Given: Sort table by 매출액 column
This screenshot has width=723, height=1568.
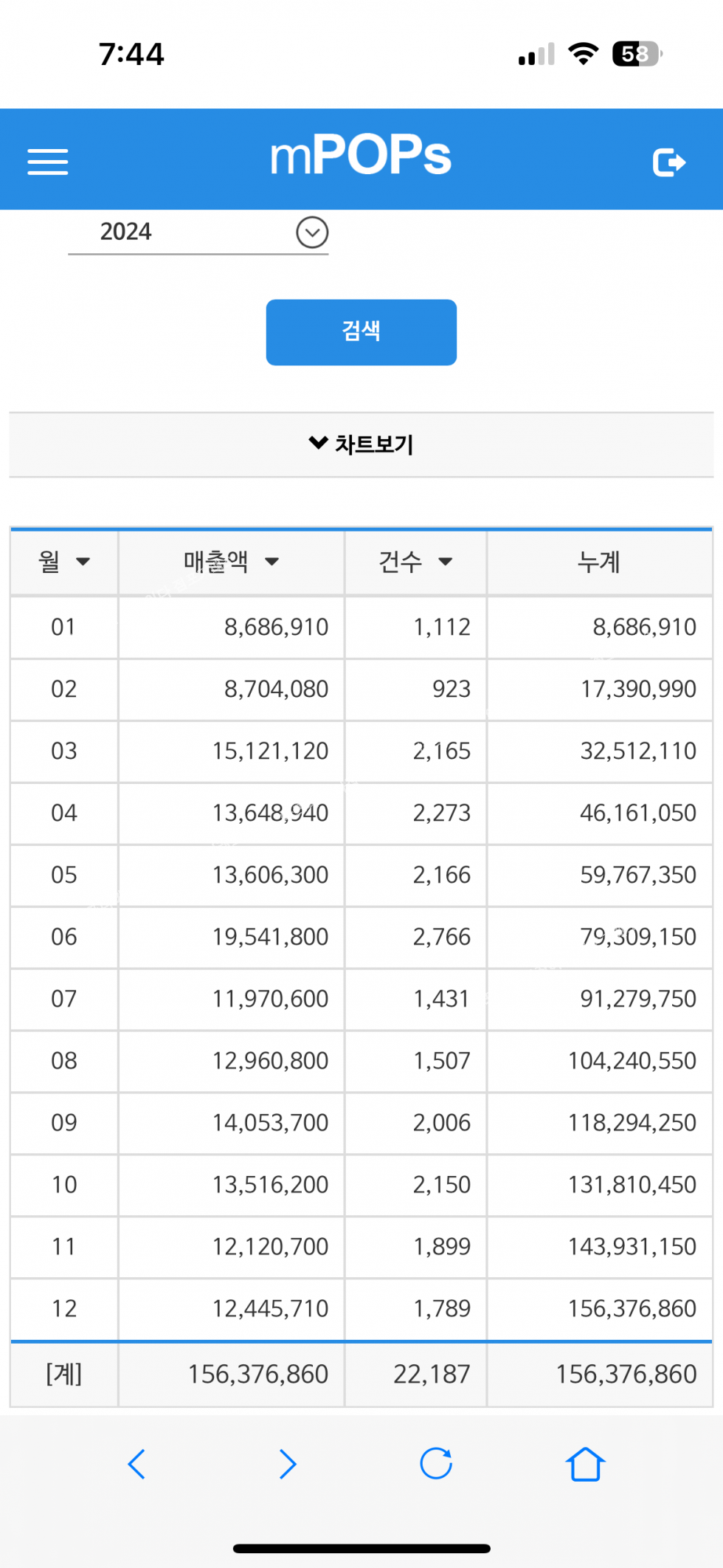Looking at the screenshot, I should pos(231,562).
